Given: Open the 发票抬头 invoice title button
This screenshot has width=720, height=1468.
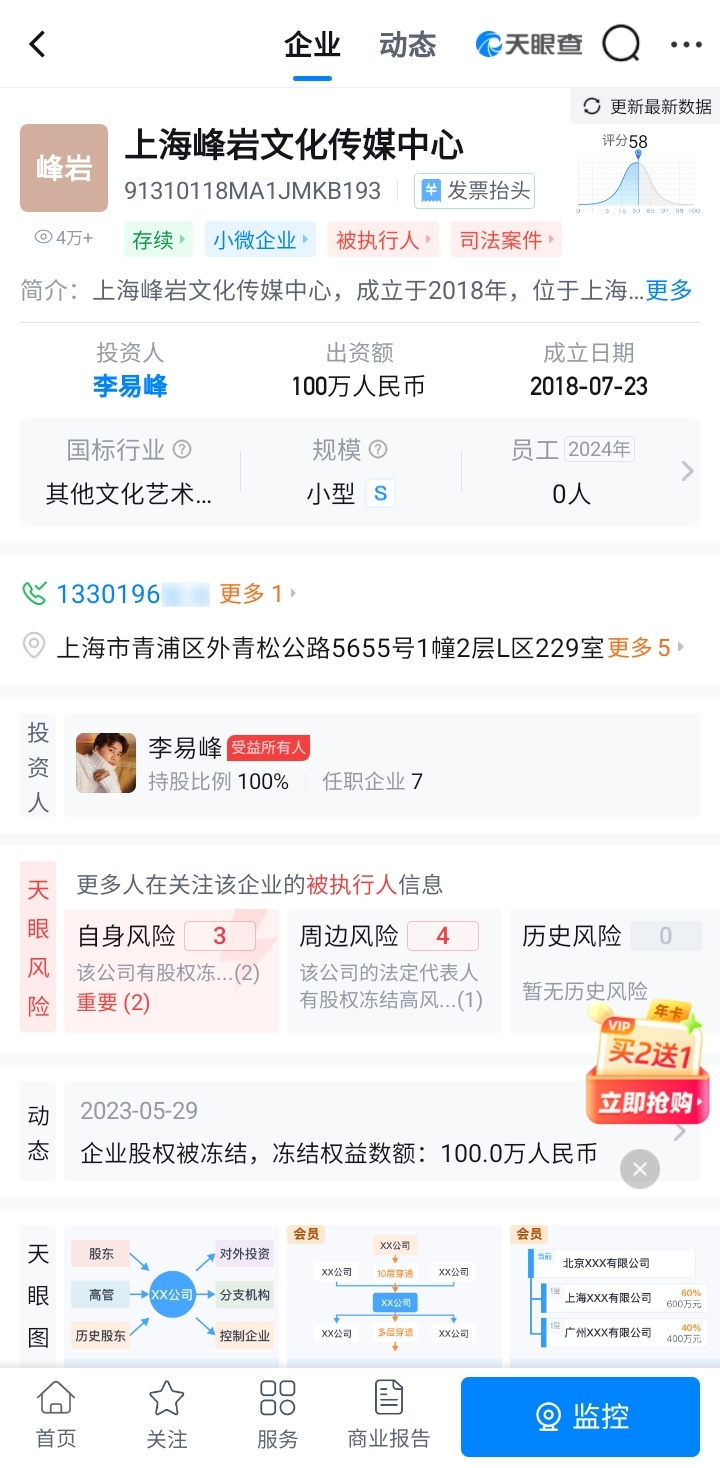Looking at the screenshot, I should [475, 191].
